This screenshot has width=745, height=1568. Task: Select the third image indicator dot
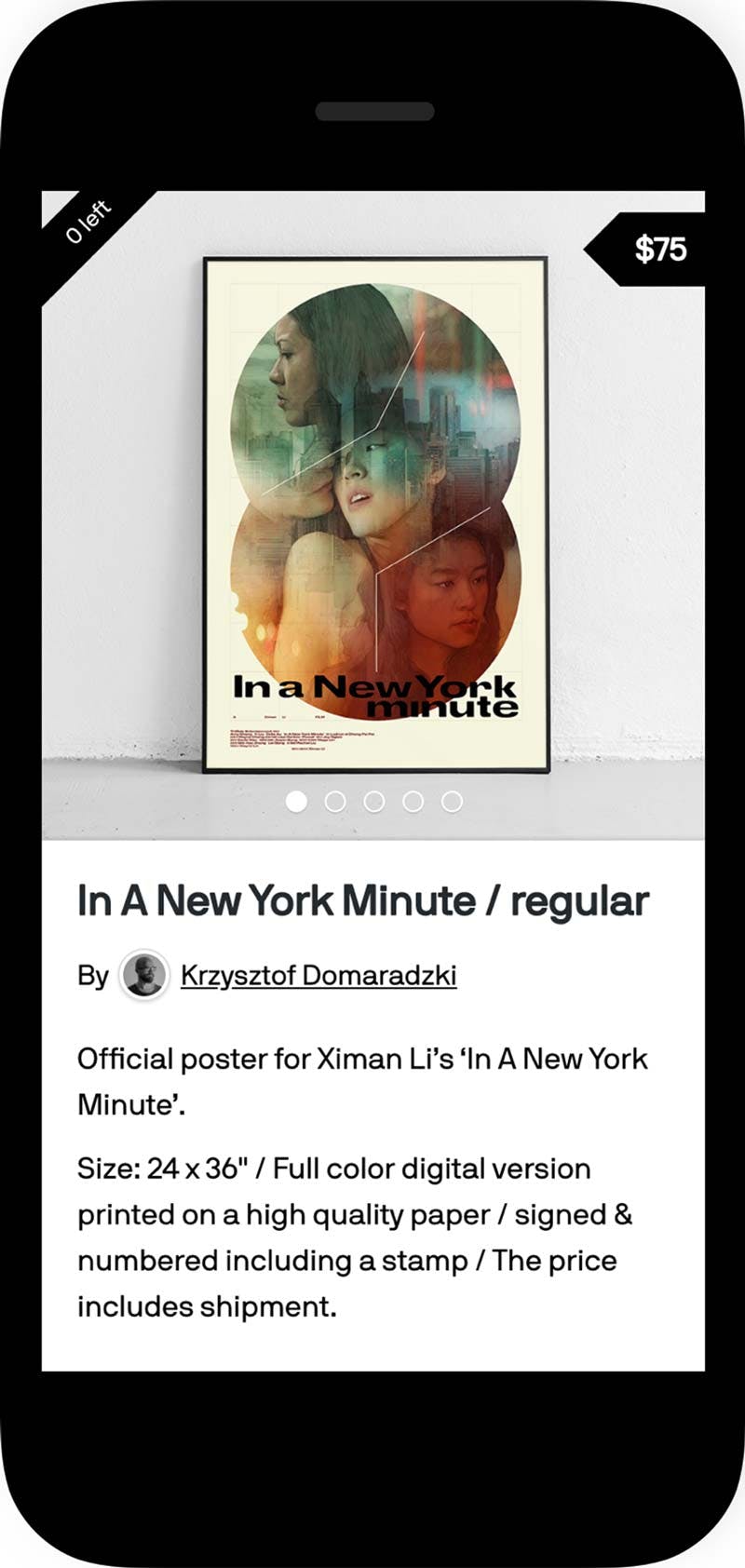point(374,802)
